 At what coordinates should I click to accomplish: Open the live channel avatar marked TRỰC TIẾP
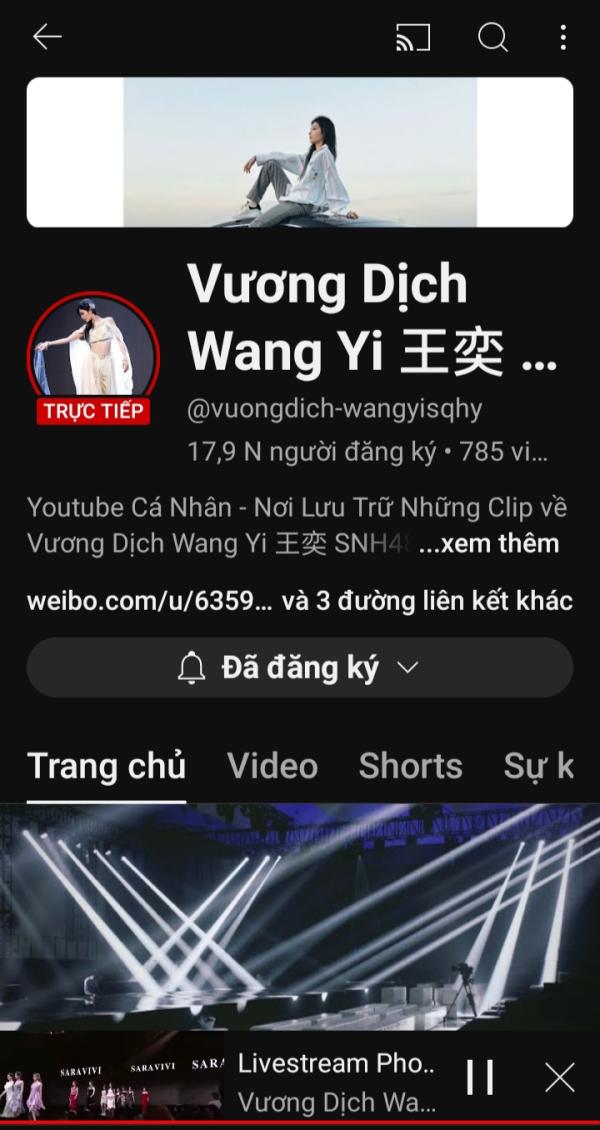94,357
